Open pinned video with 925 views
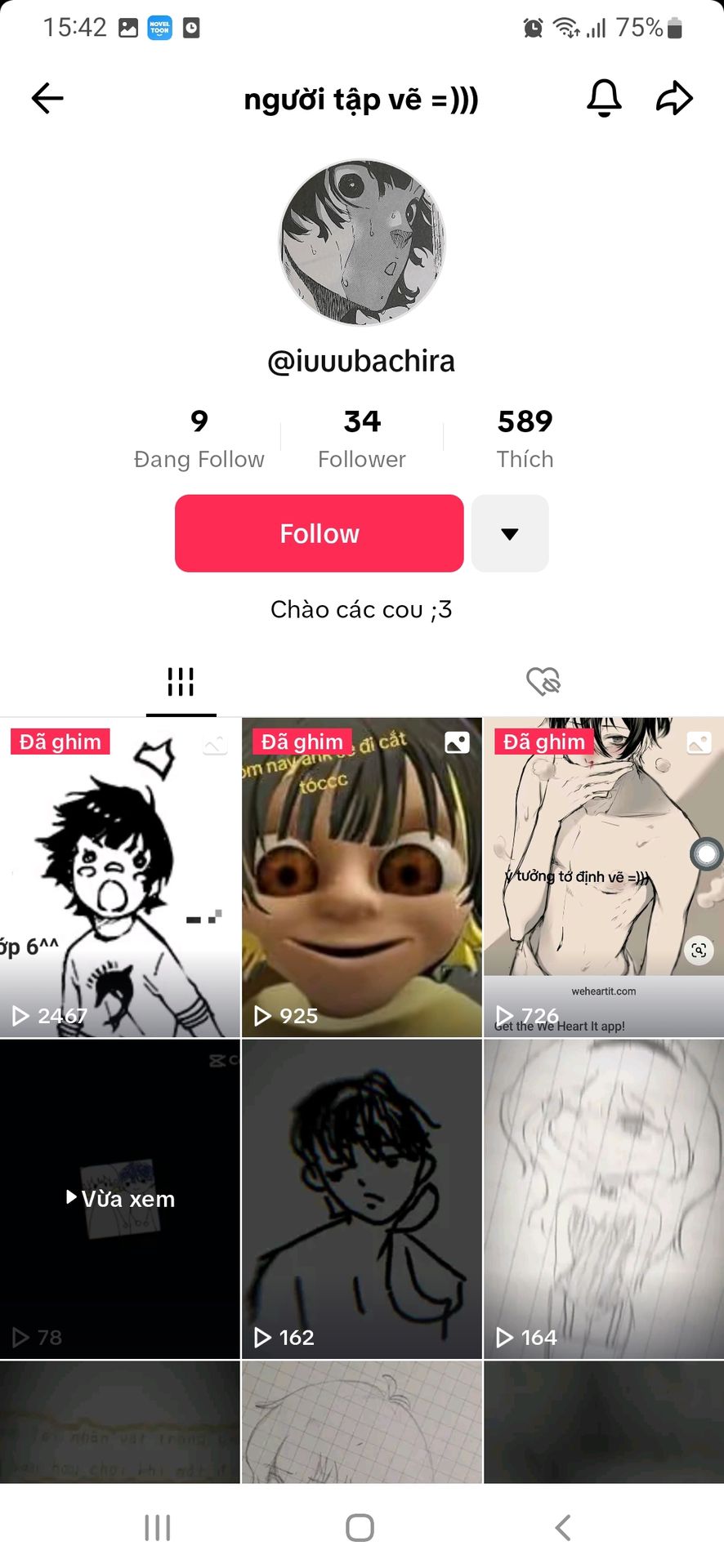Image resolution: width=724 pixels, height=1568 pixels. 362,878
